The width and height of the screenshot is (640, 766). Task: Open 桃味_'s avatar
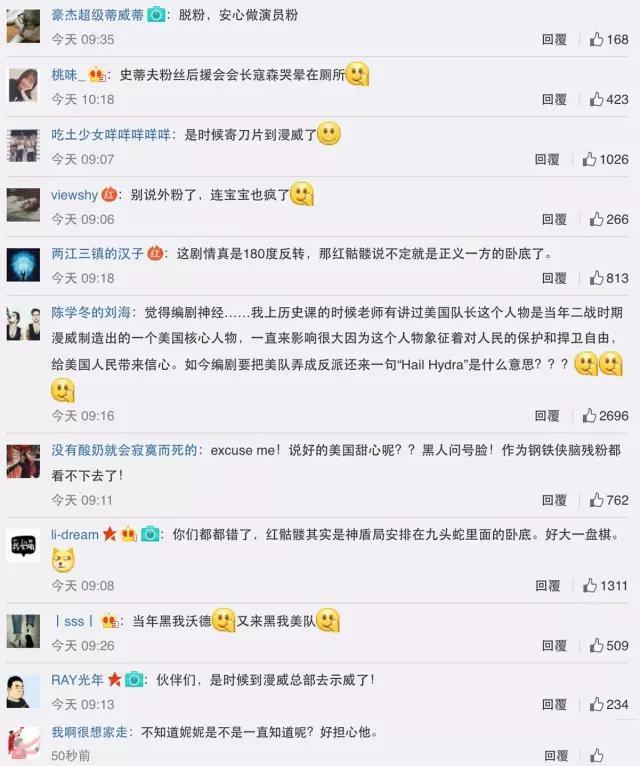(x=23, y=85)
